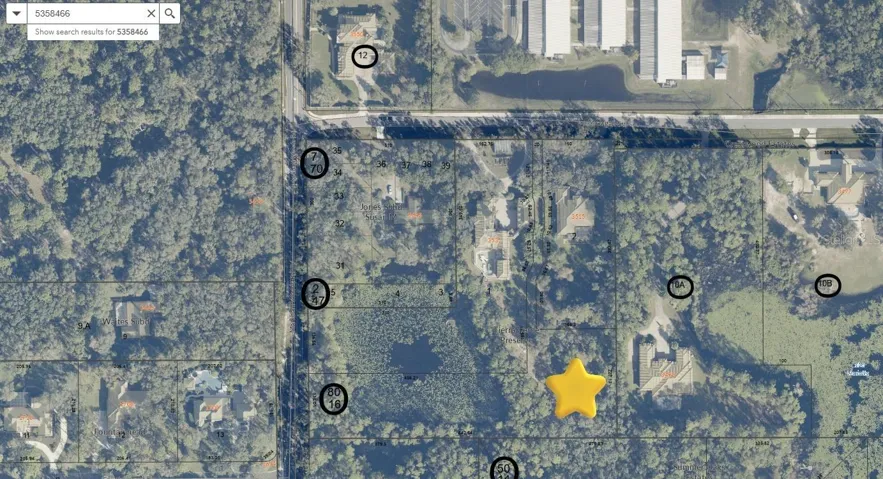Open the search source dropdown arrow
Image resolution: width=883 pixels, height=479 pixels.
pos(16,13)
